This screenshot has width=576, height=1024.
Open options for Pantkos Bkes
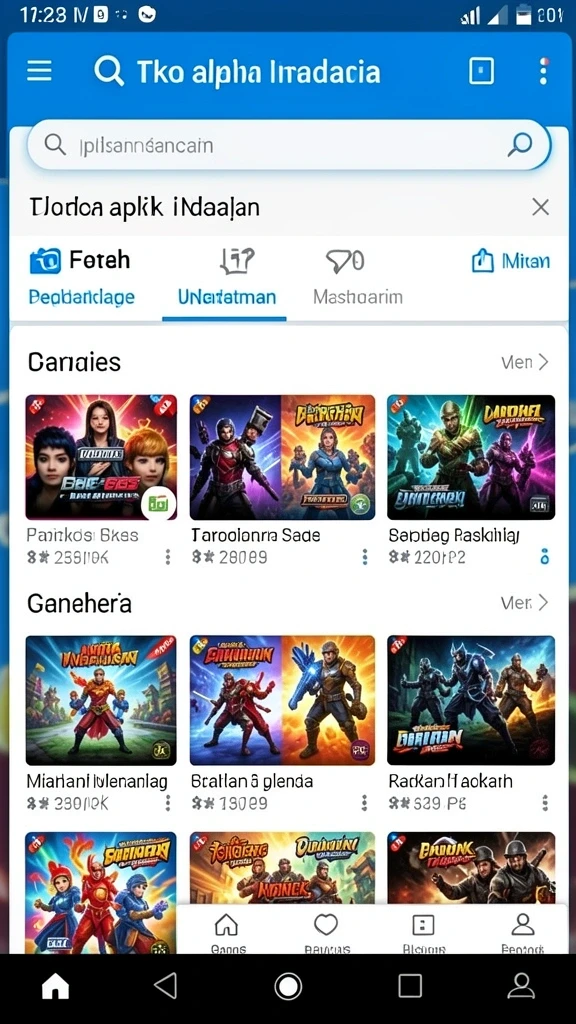[x=168, y=557]
